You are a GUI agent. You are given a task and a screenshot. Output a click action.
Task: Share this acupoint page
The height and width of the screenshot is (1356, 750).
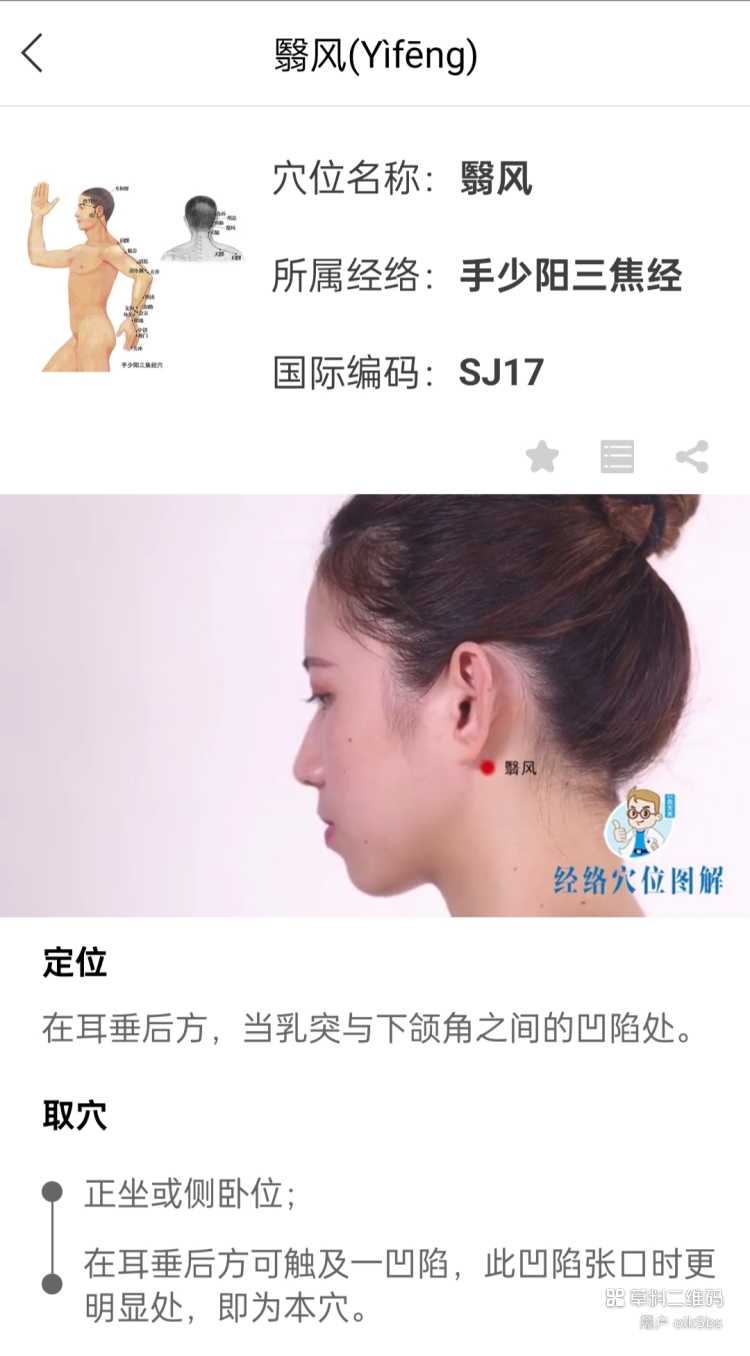point(692,457)
